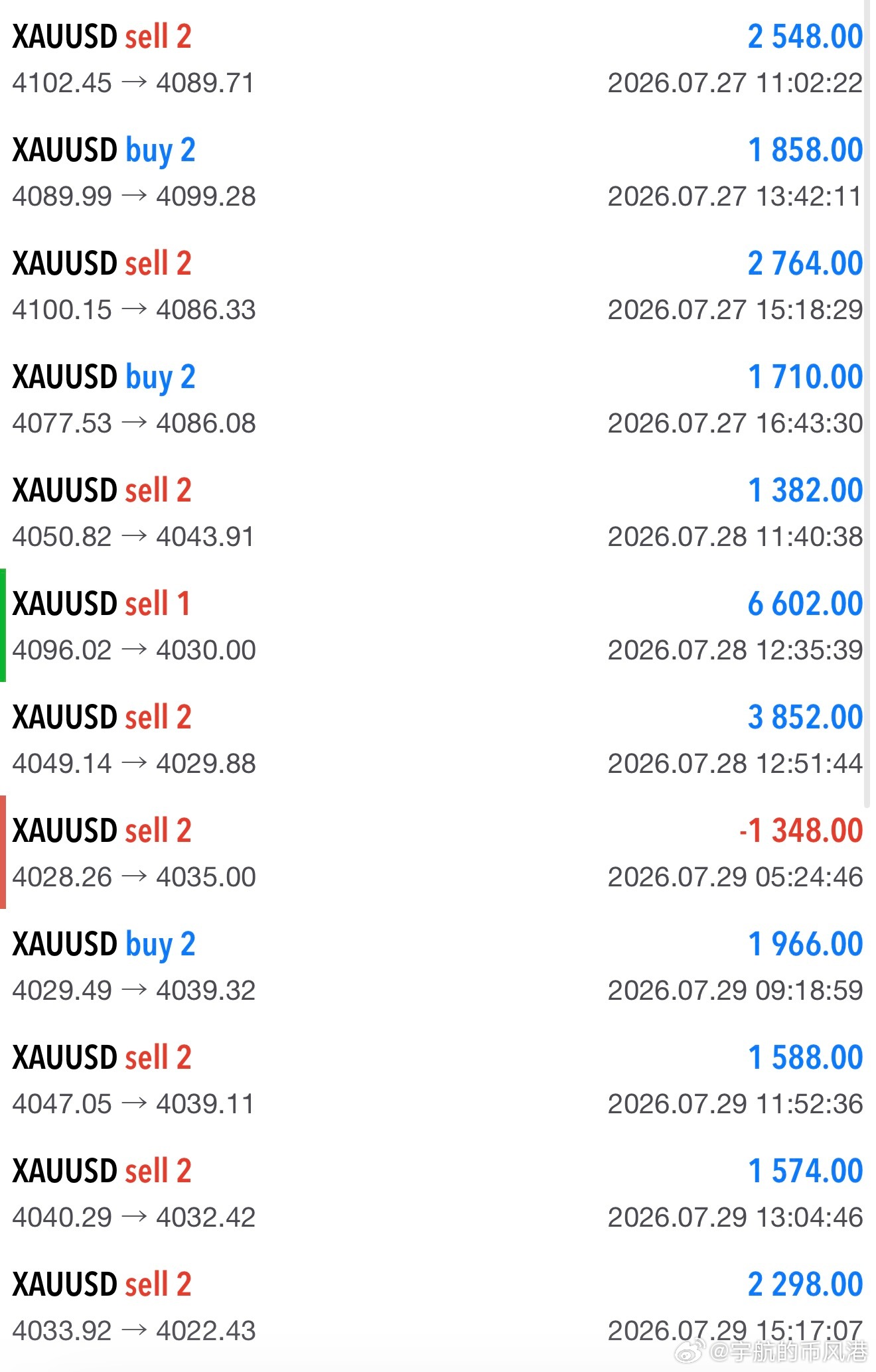Open the buy trade closed at 09:18:59
Viewport: 876px width, 1372px height.
438,966
